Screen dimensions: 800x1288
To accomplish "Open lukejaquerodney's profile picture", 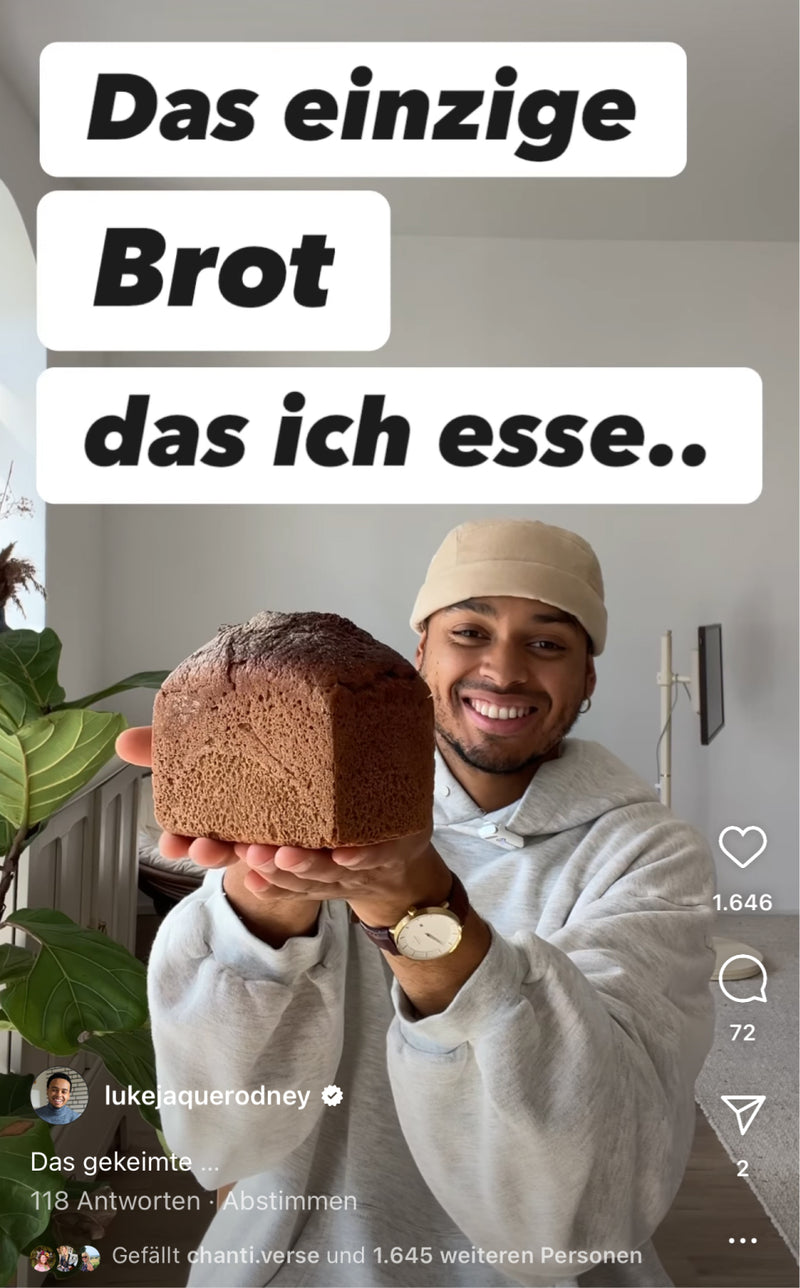I will 59,1096.
